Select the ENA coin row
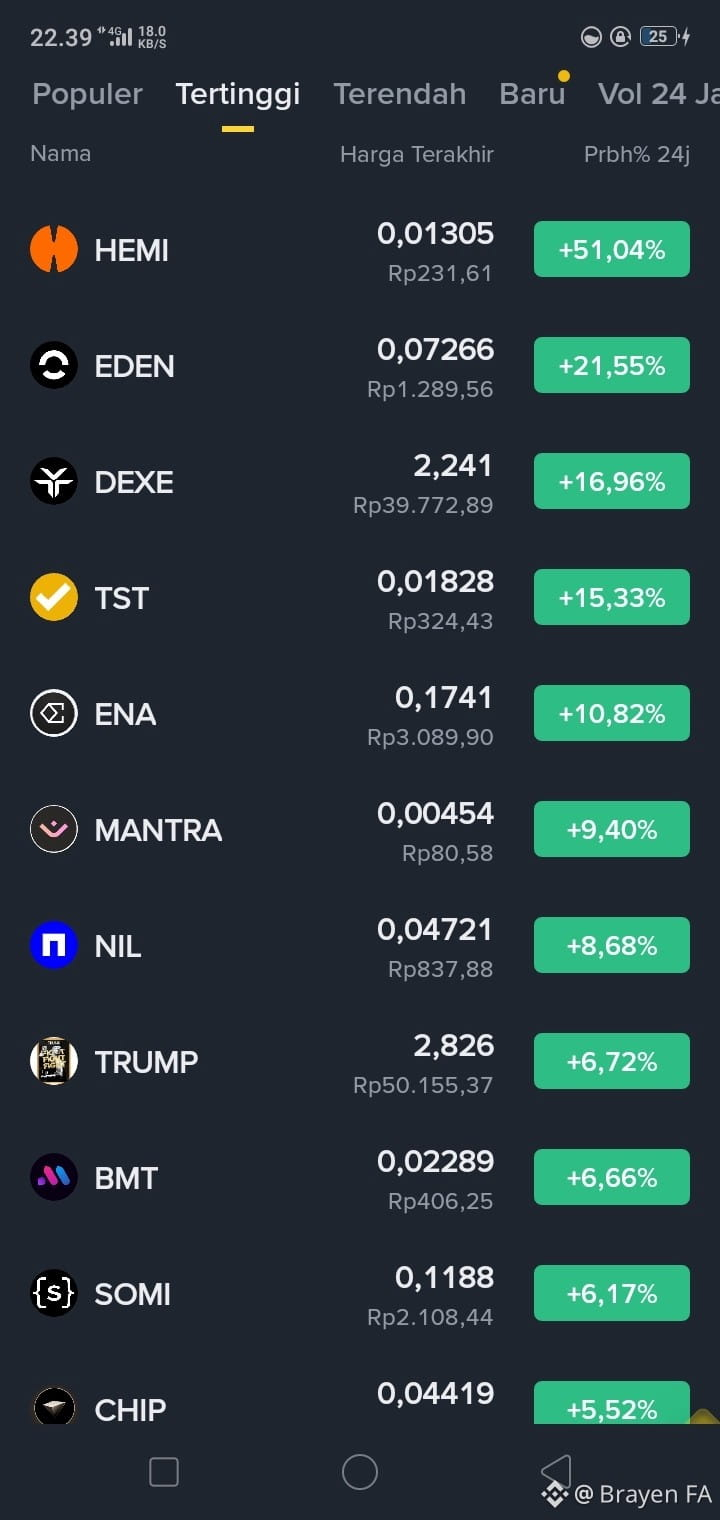This screenshot has width=720, height=1520. [x=360, y=714]
